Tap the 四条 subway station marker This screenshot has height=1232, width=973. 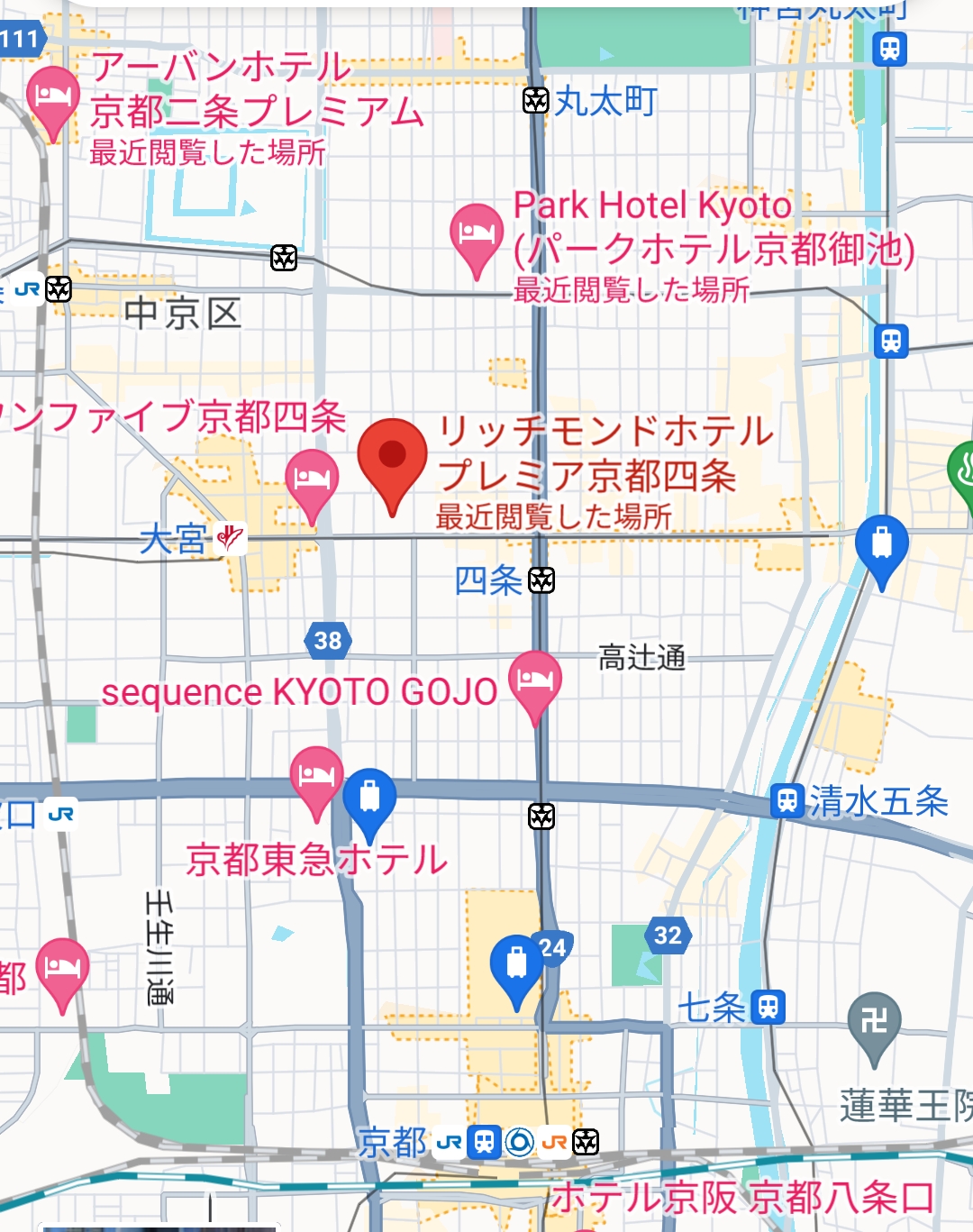[541, 580]
